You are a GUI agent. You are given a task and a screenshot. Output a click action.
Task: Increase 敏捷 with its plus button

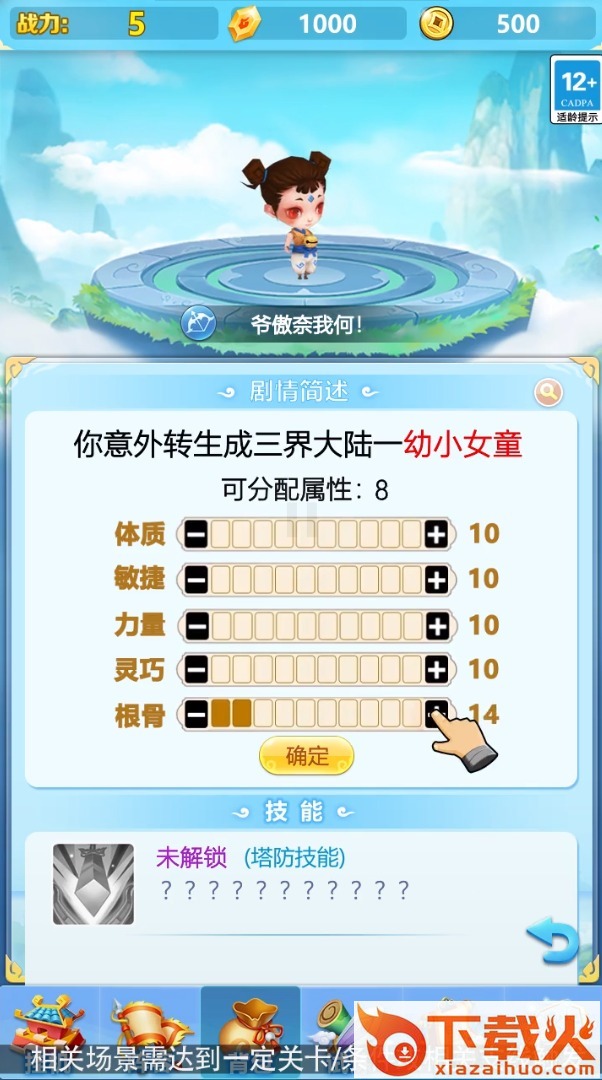(436, 579)
